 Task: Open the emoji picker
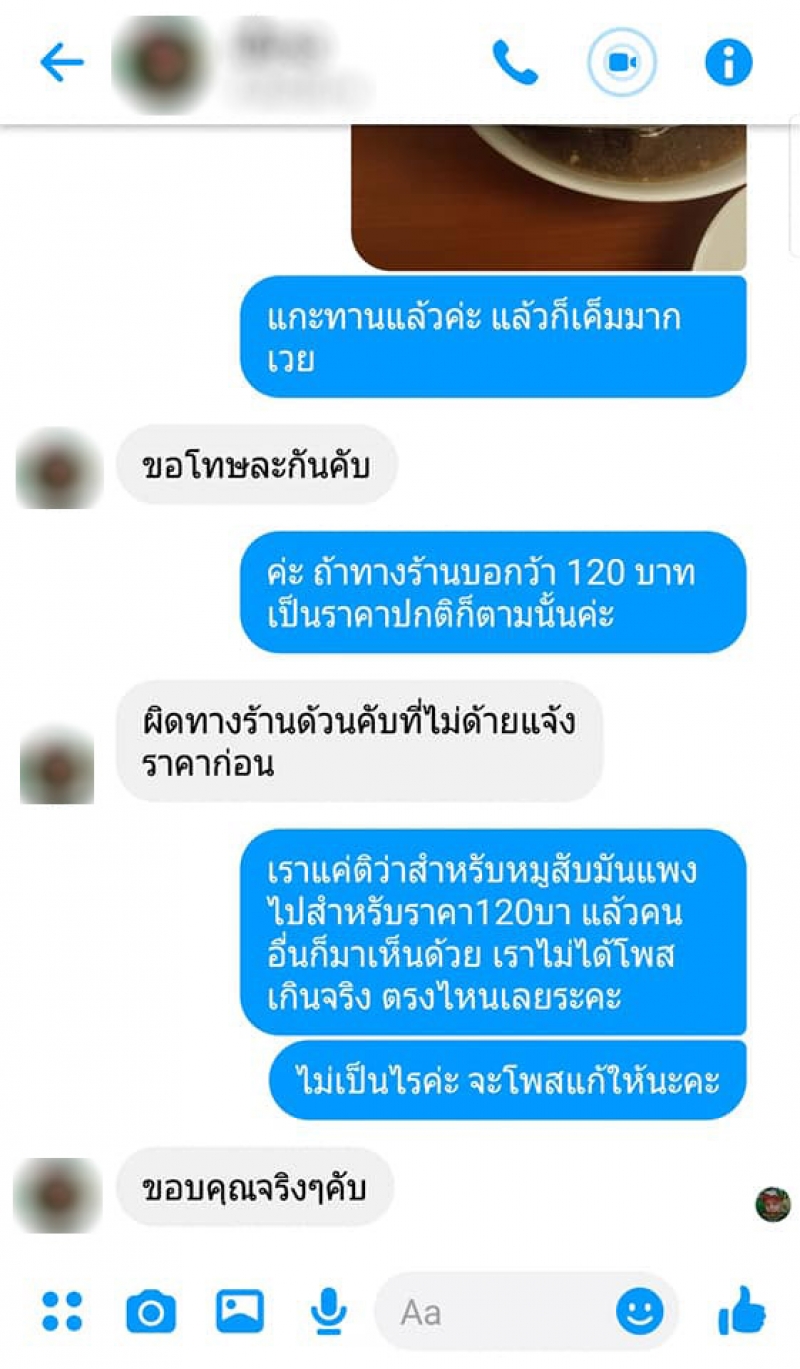(x=640, y=1311)
